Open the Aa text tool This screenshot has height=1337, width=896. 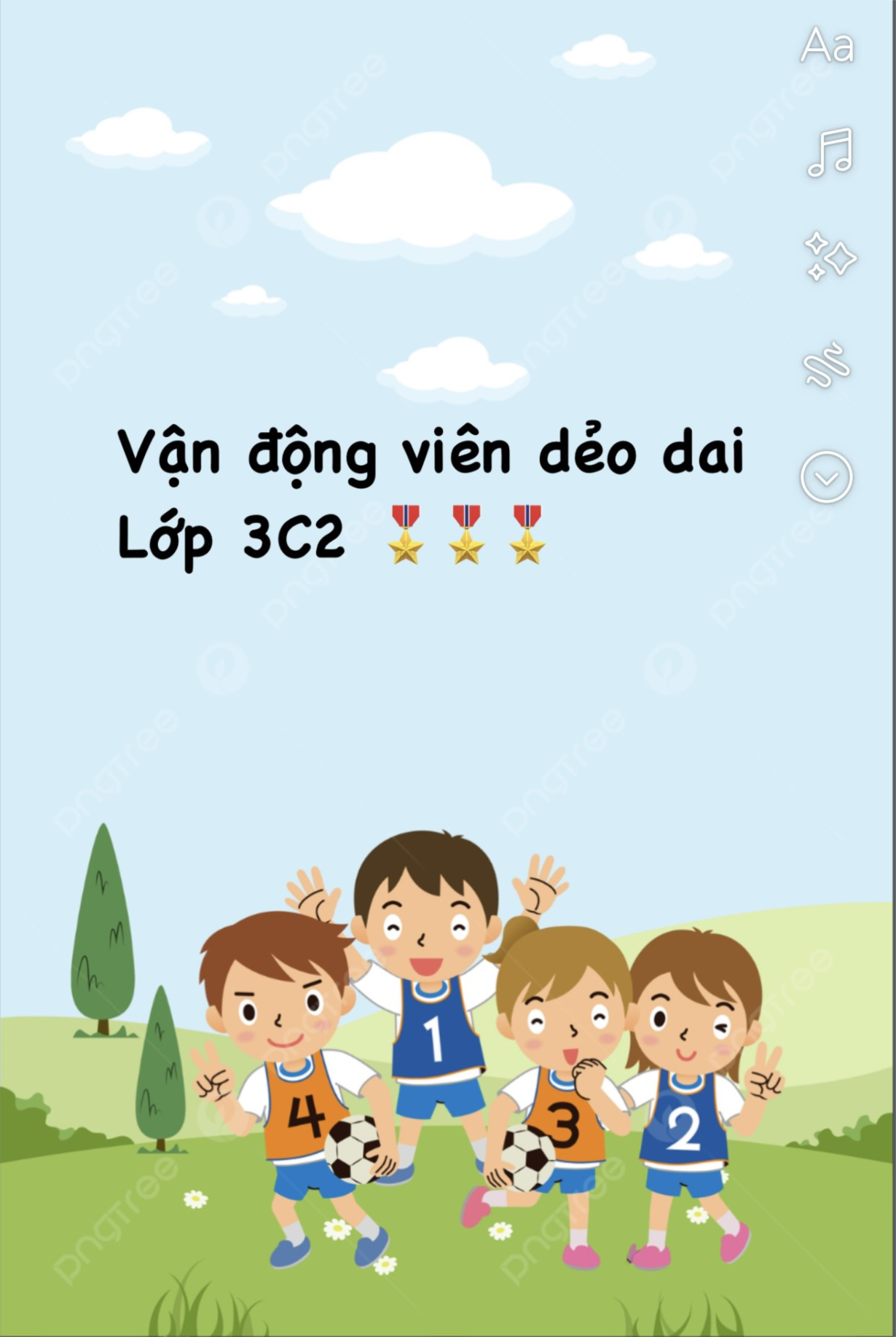(827, 47)
